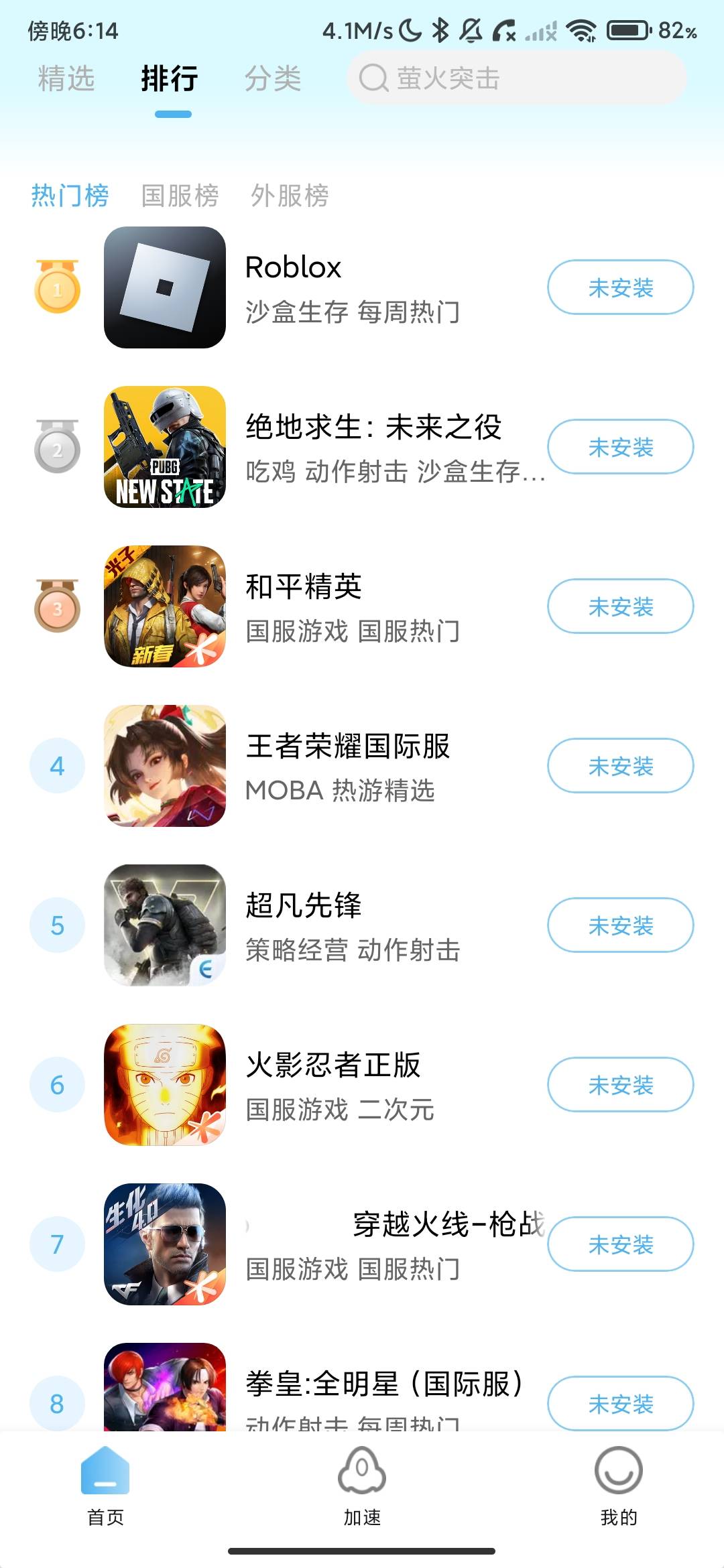This screenshot has width=724, height=1568.
Task: Switch to the 精选 tab
Action: [66, 78]
